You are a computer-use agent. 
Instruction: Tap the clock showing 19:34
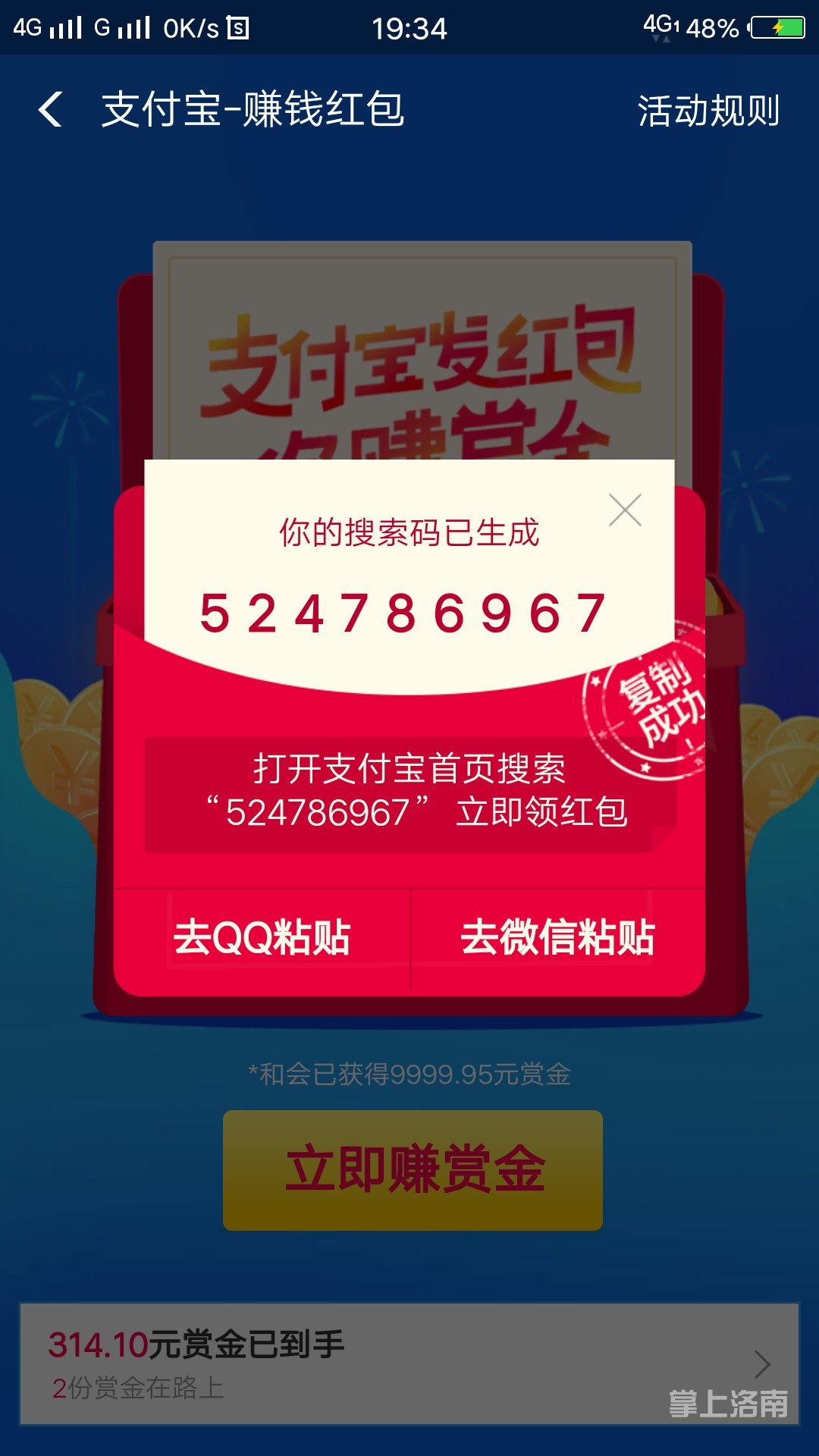coord(409,29)
